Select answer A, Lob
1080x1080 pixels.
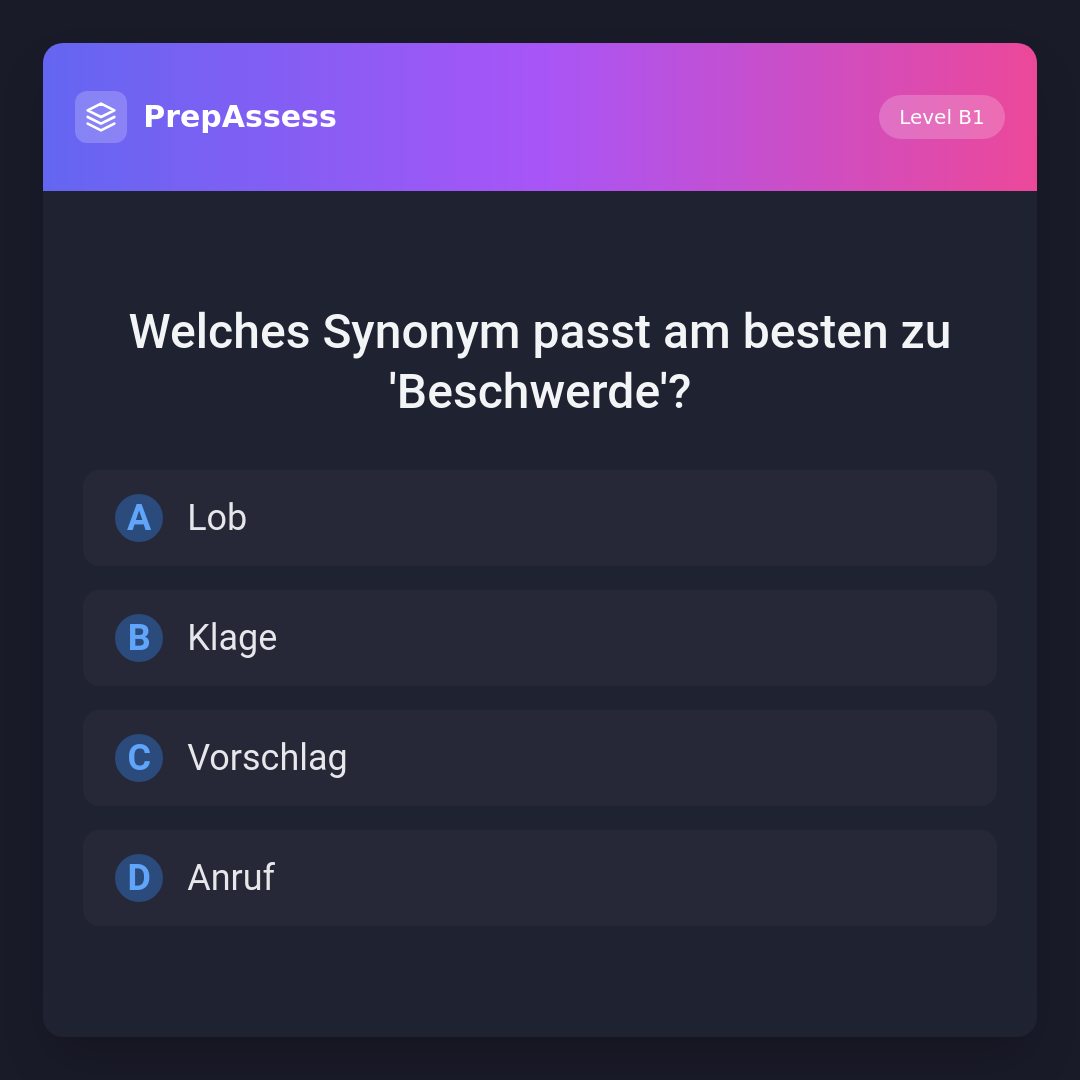[539, 518]
